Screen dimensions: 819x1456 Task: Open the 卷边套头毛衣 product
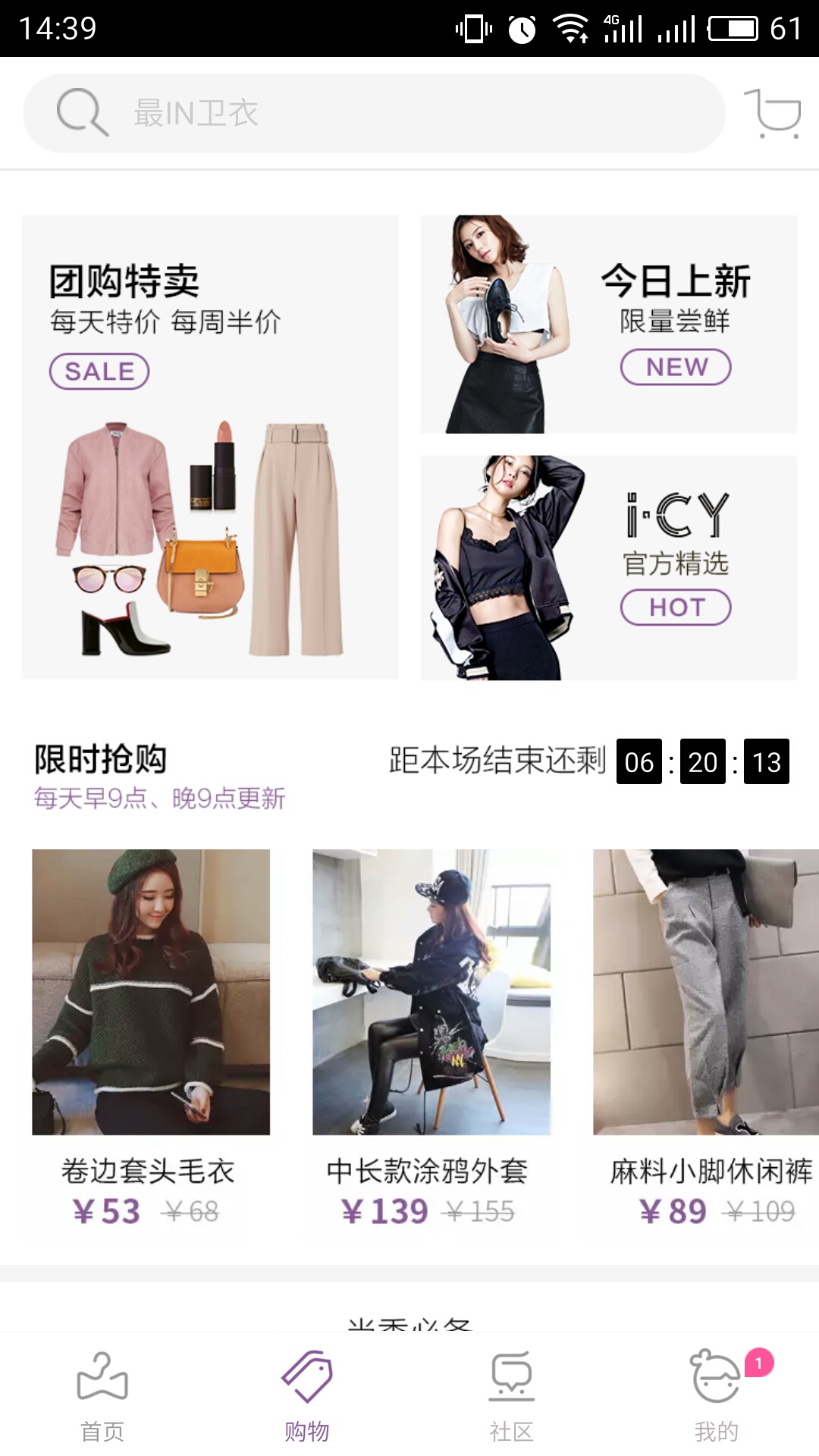click(x=150, y=1039)
